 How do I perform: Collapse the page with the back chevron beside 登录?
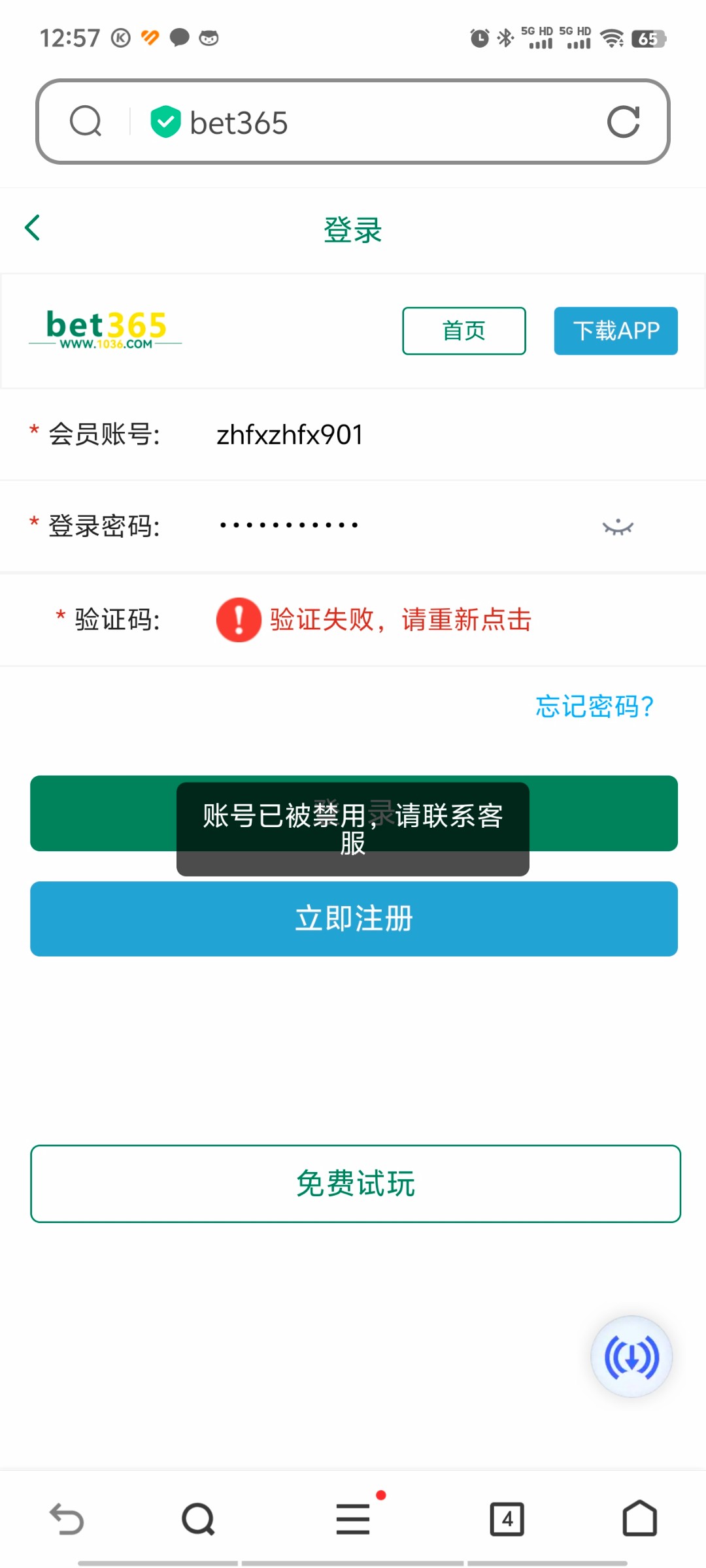tap(32, 227)
